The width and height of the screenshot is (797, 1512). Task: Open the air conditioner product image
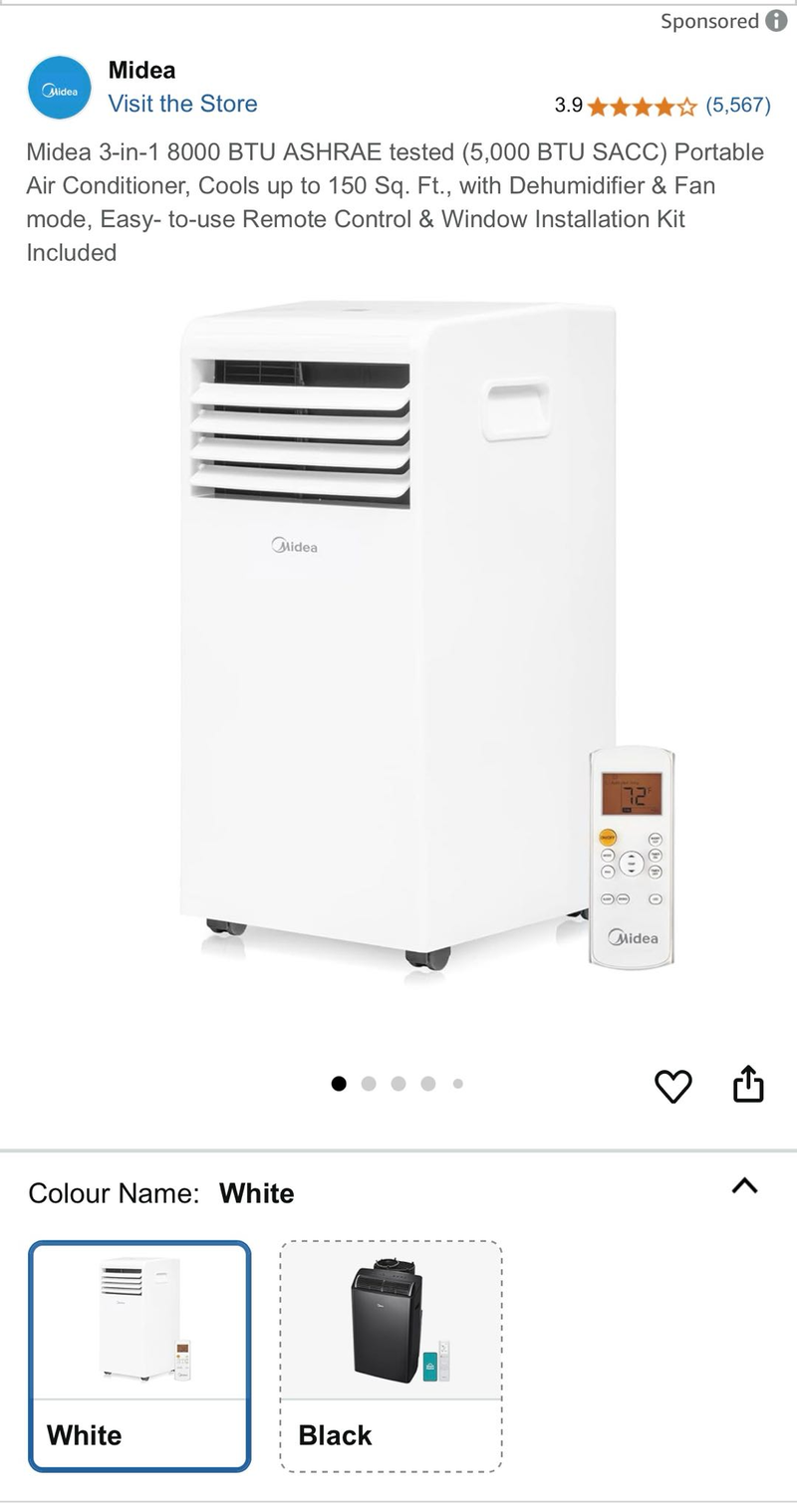[x=398, y=637]
